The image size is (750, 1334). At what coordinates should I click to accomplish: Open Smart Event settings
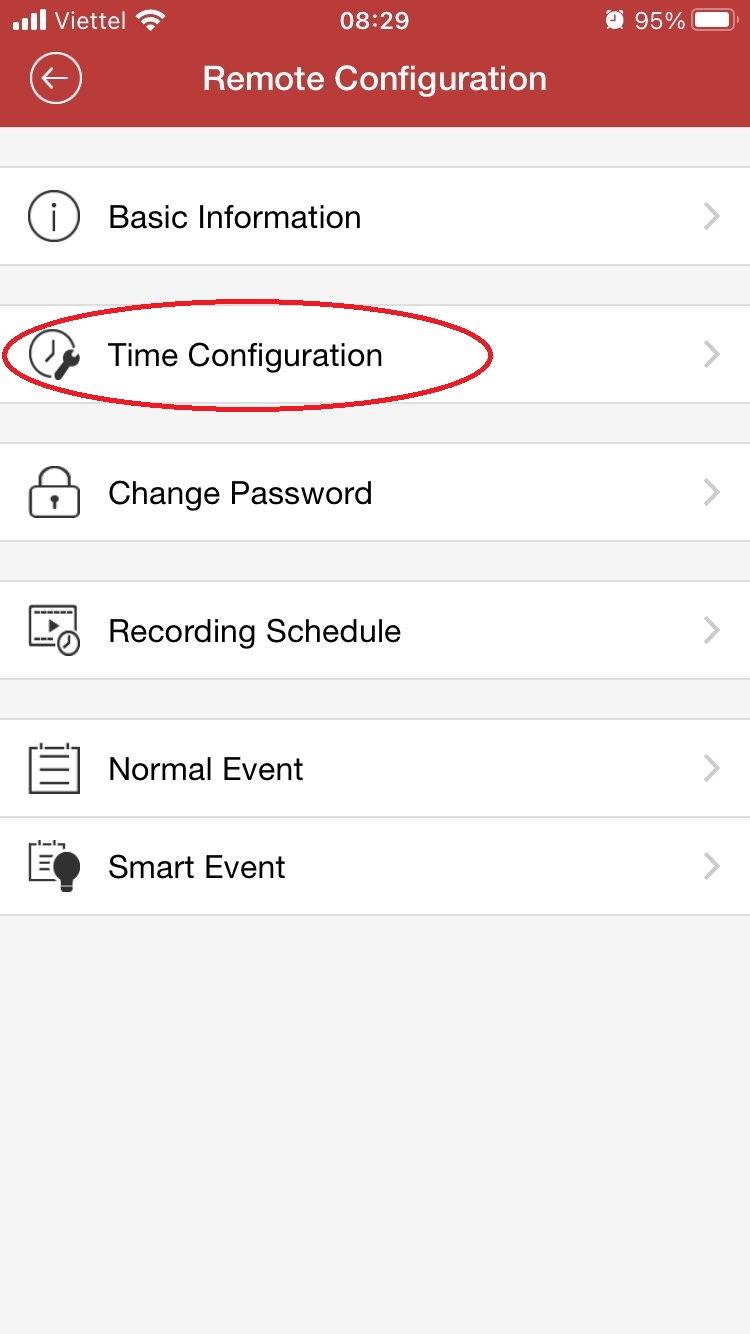click(x=375, y=866)
